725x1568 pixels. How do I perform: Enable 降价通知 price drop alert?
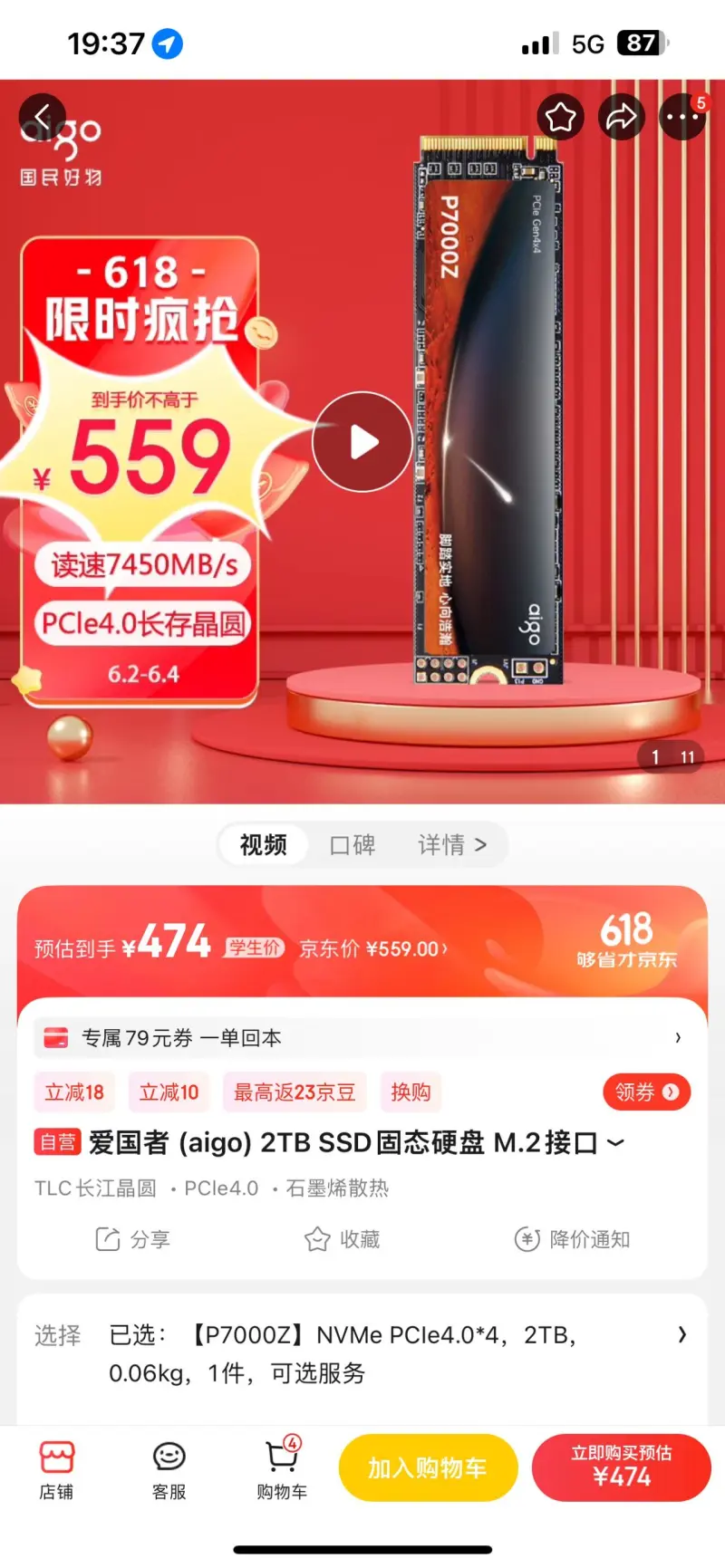pyautogui.click(x=572, y=1239)
